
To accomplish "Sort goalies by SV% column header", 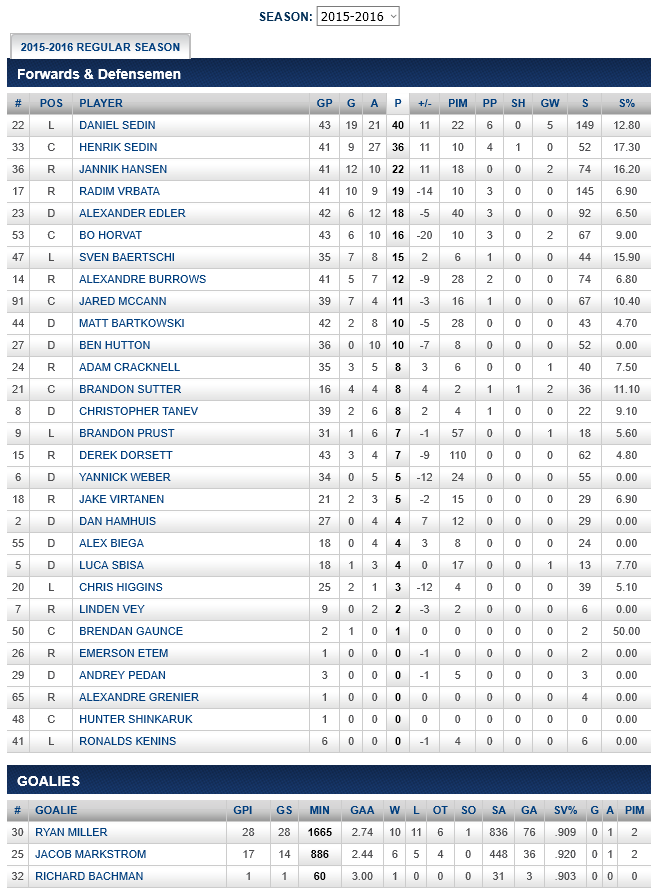I will [x=566, y=810].
